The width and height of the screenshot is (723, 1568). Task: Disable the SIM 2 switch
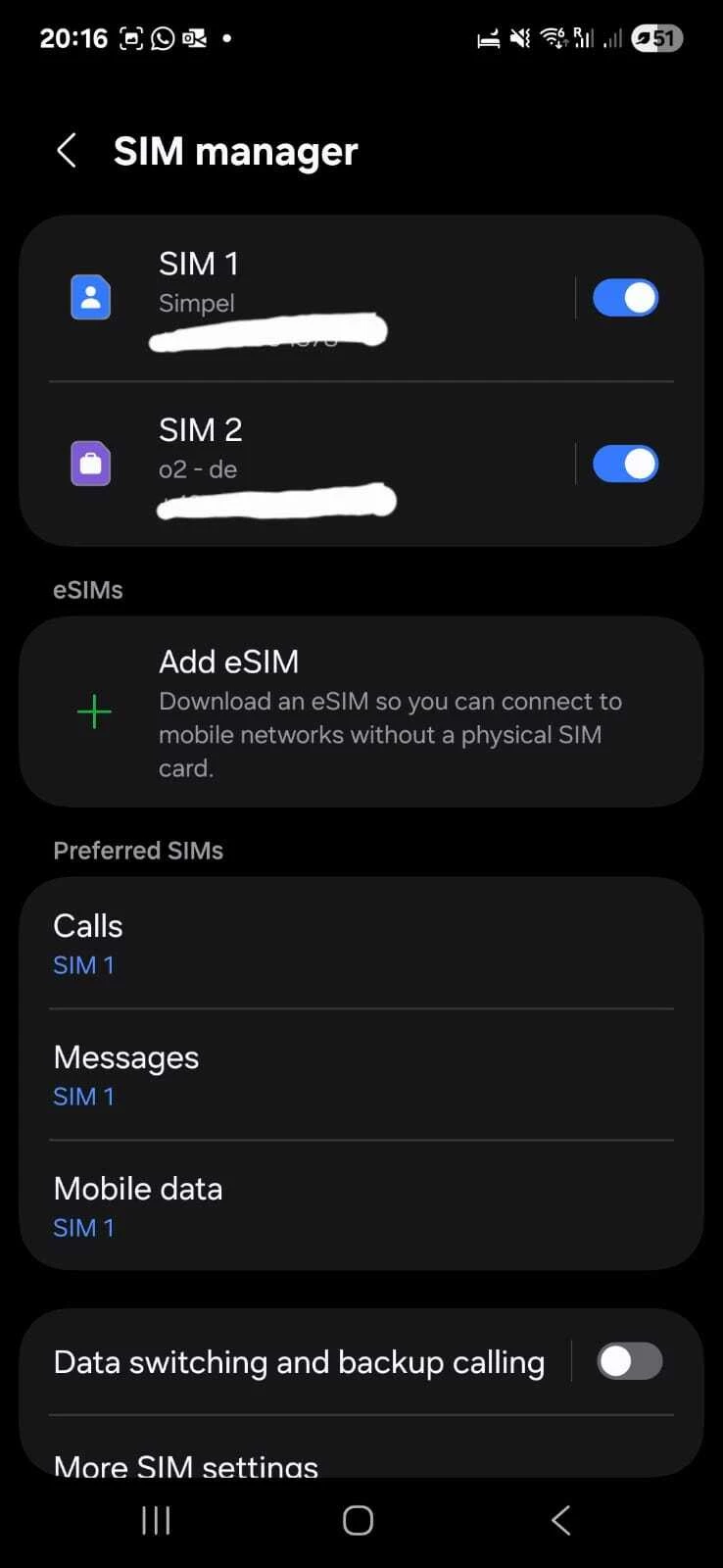click(x=625, y=464)
